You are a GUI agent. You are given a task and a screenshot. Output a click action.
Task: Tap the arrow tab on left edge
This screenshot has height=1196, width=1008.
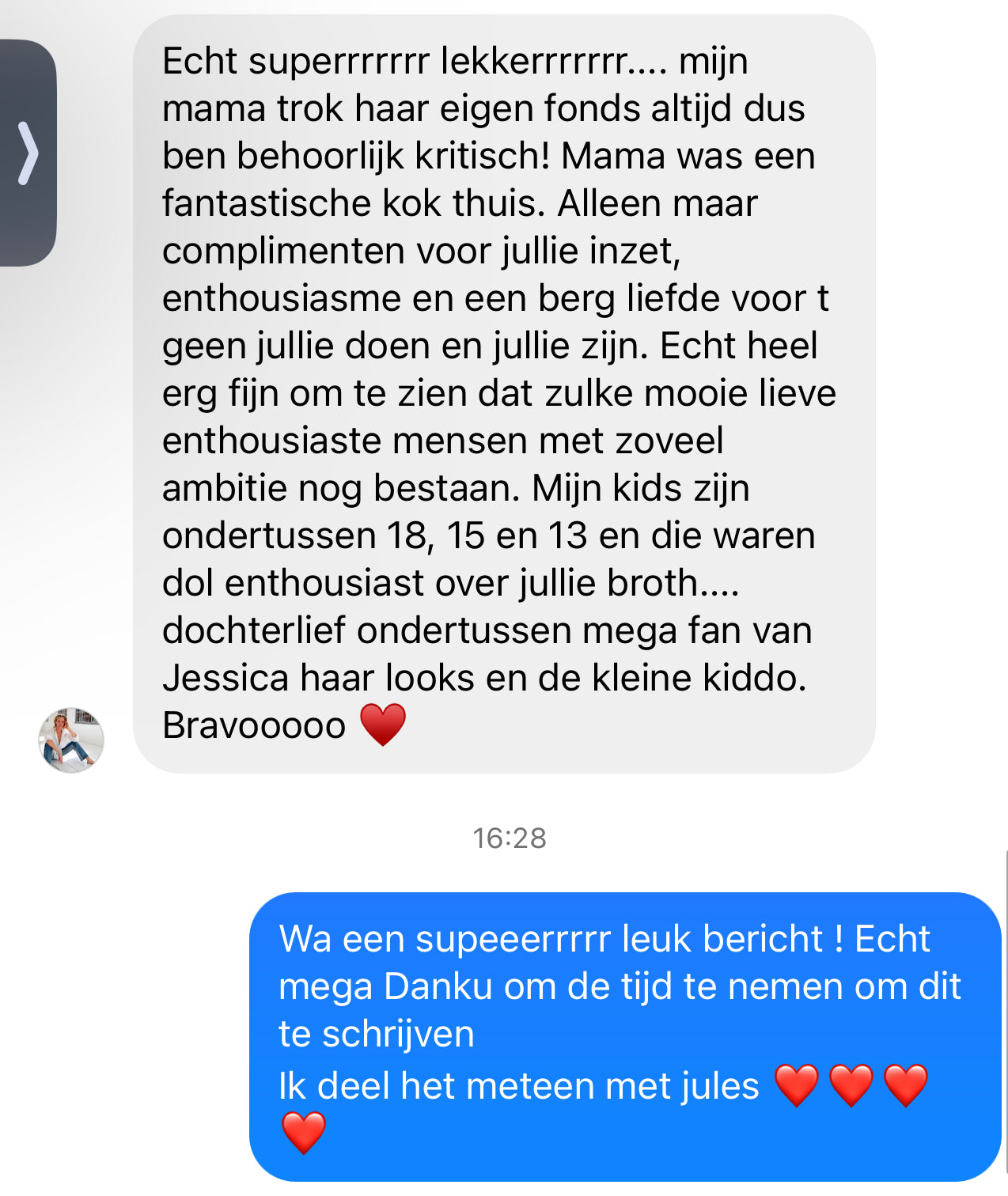click(x=27, y=153)
